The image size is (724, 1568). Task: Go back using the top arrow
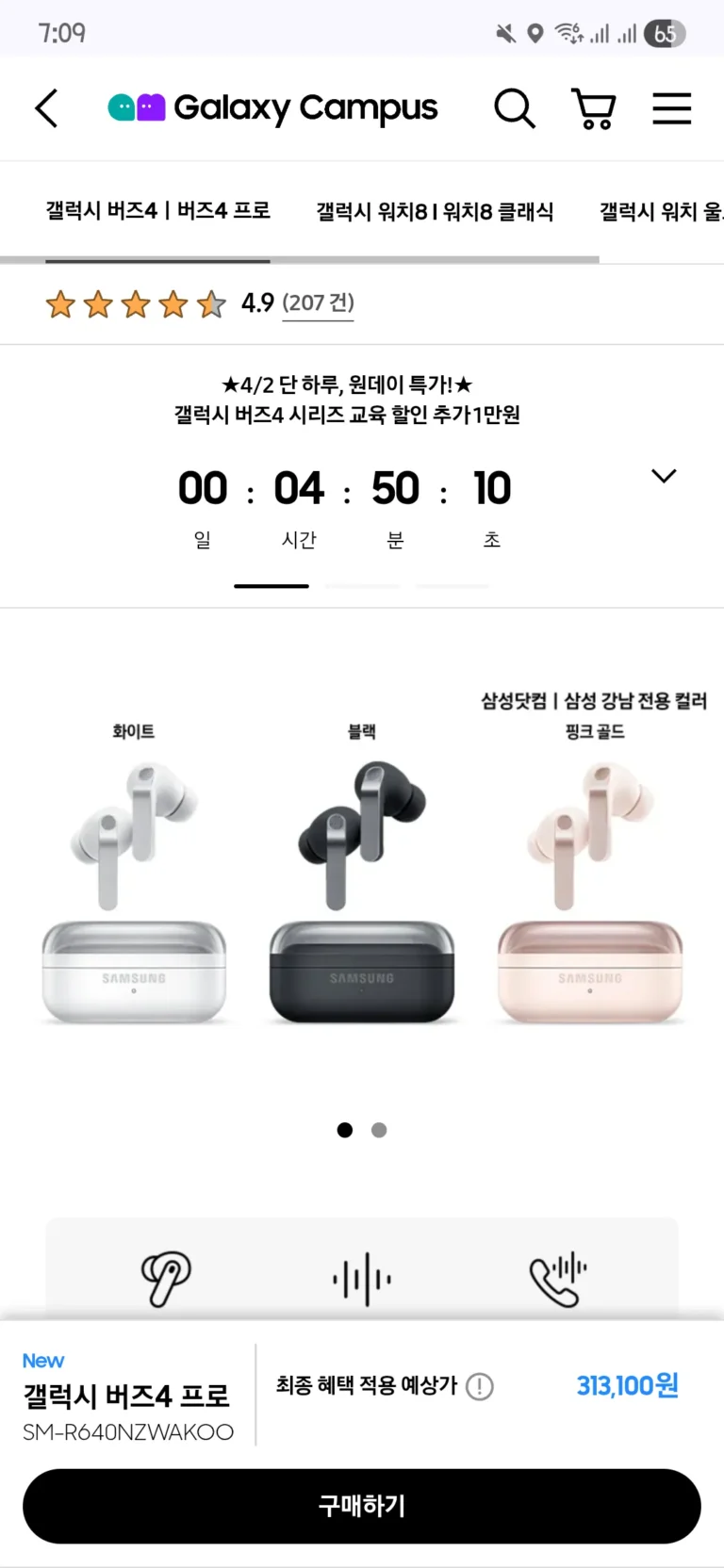[47, 108]
